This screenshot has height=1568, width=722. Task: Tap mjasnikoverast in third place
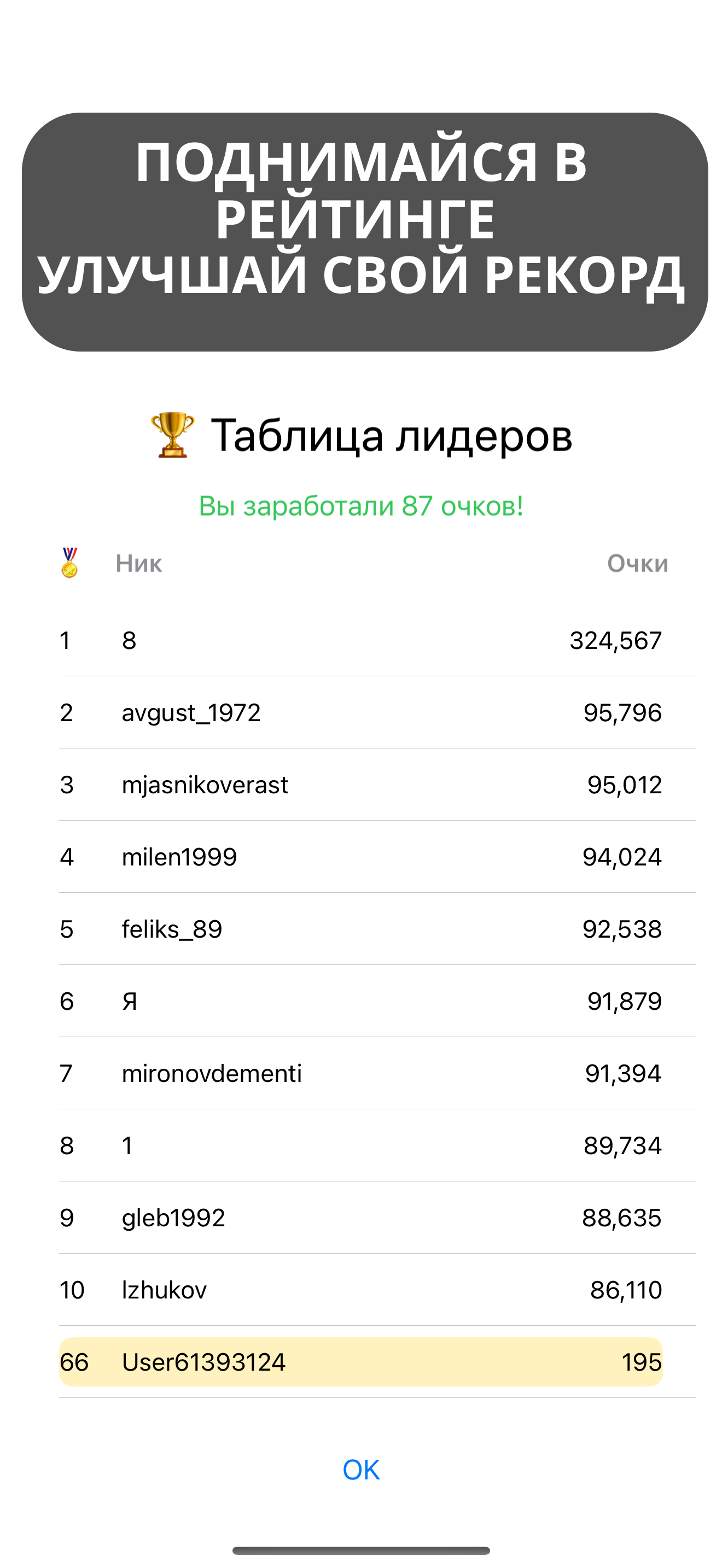pos(361,785)
